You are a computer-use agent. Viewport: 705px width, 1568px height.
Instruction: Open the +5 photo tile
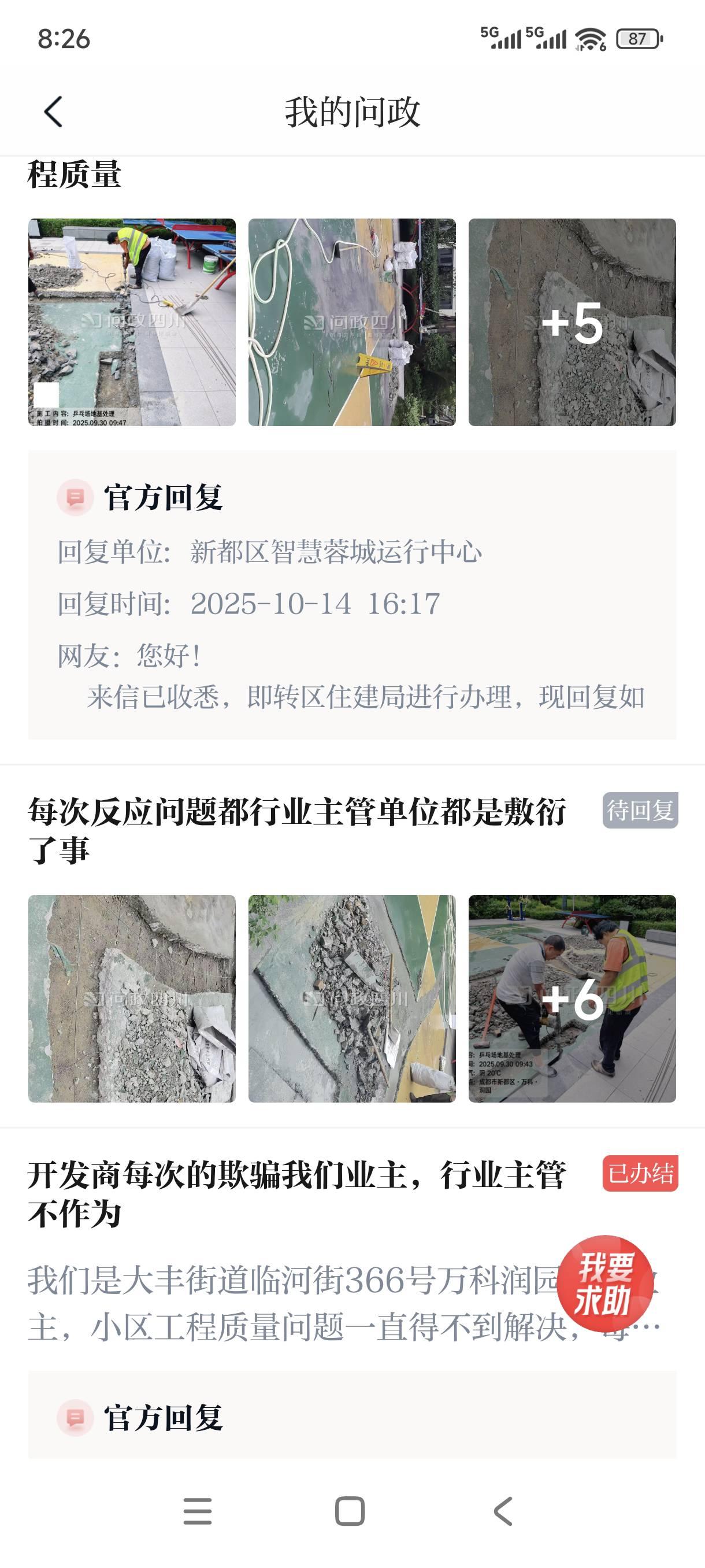572,322
